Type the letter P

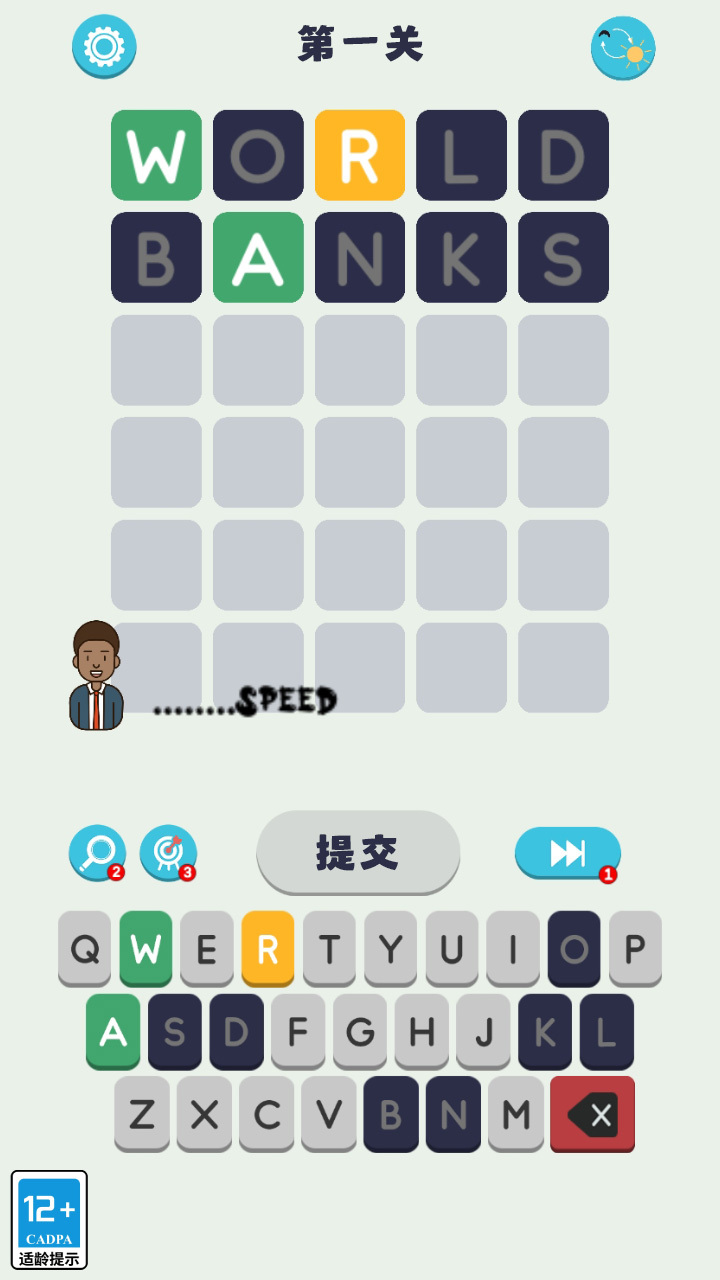pos(635,948)
